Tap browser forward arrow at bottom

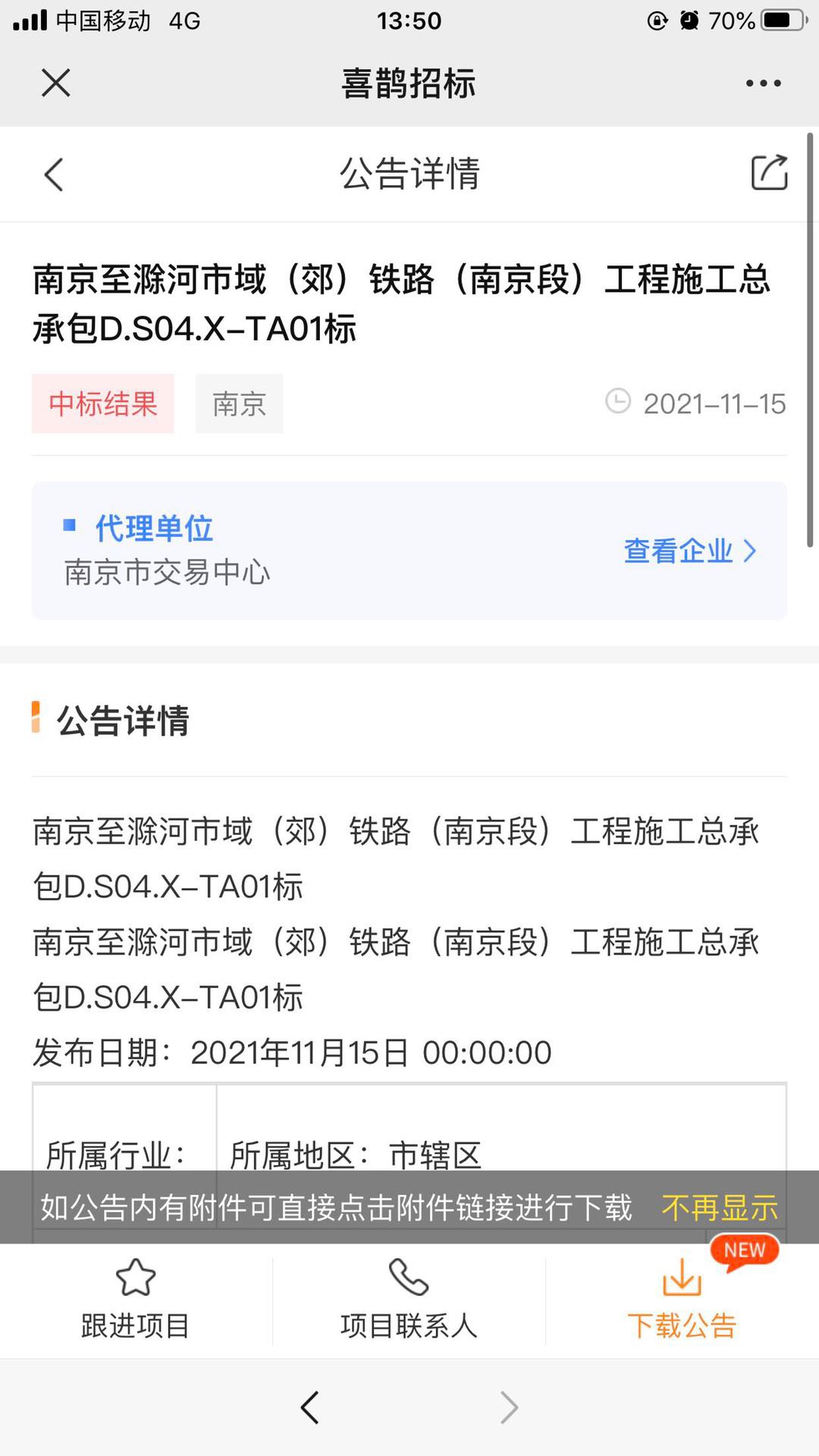point(509,1407)
